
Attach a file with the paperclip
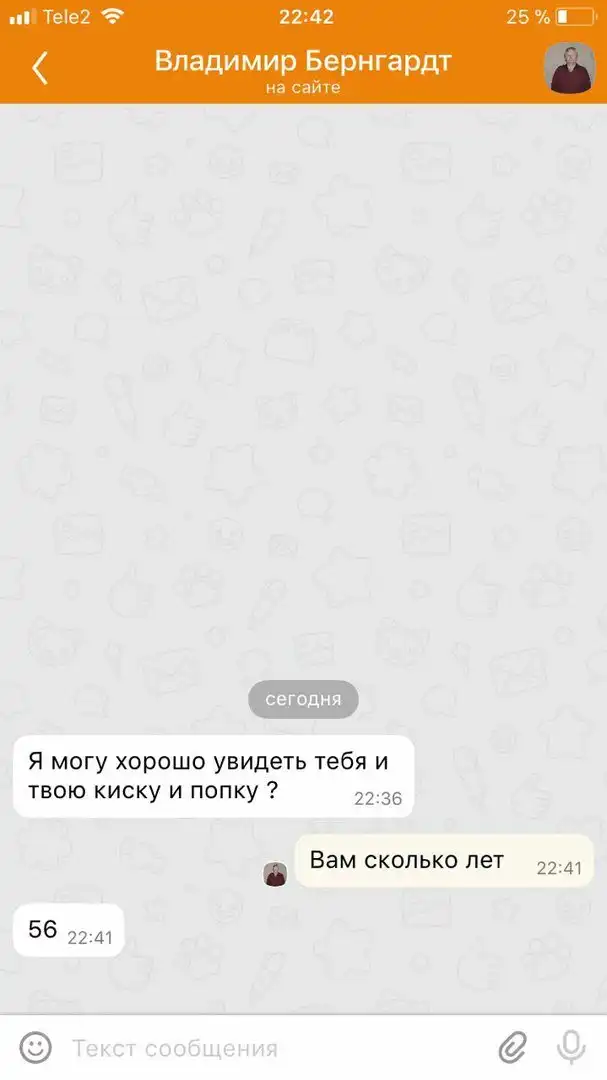(x=512, y=1048)
